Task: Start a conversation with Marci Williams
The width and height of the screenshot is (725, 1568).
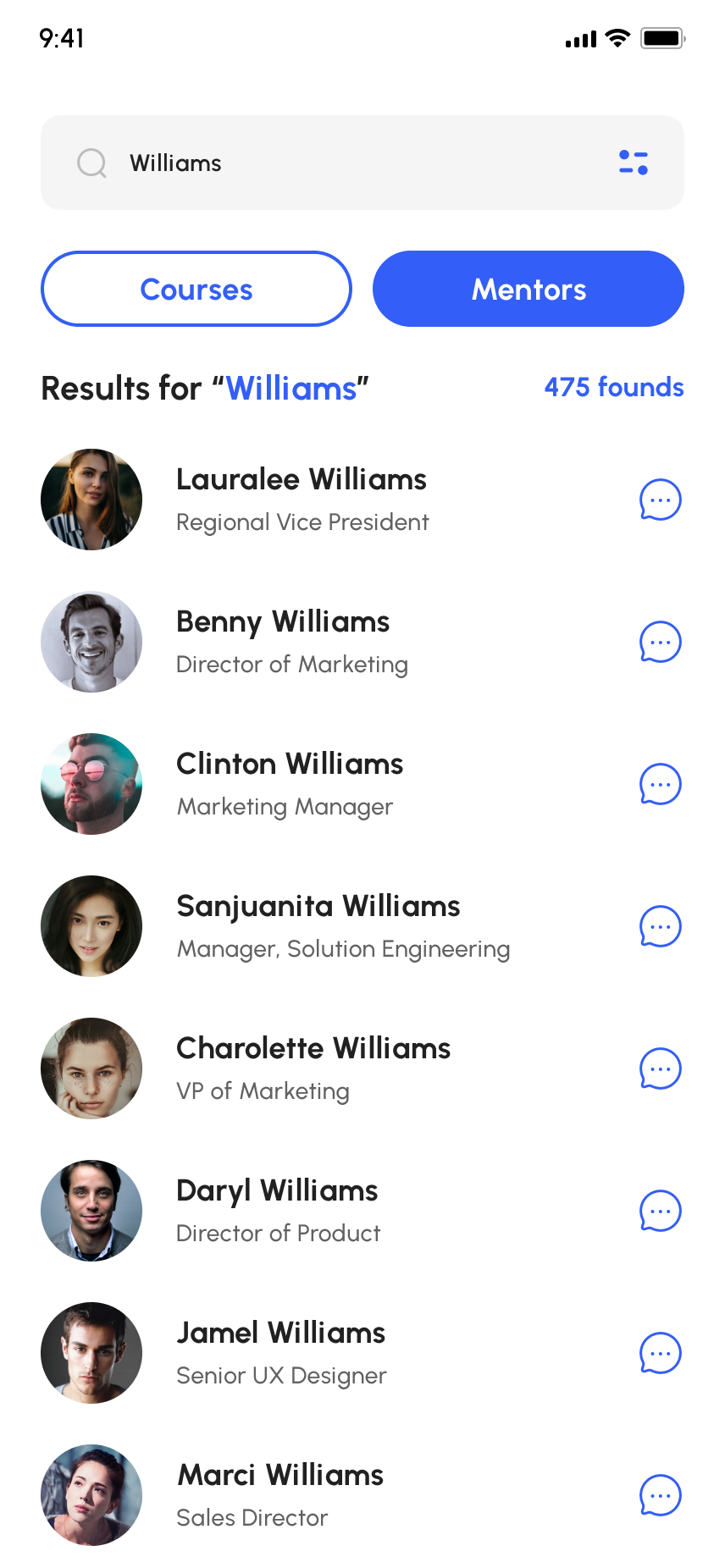Action: pos(660,1495)
